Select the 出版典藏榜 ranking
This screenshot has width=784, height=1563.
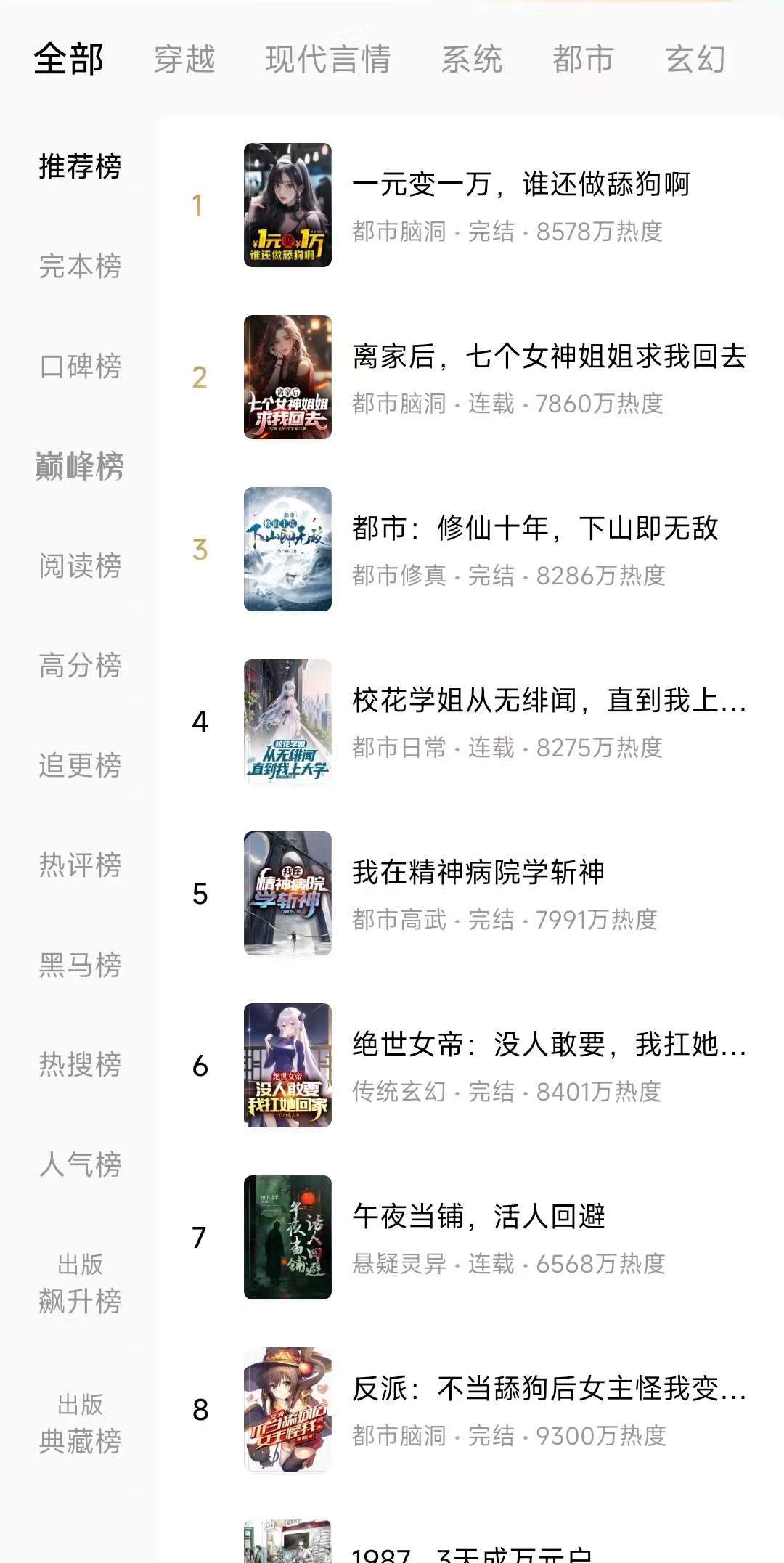pyautogui.click(x=80, y=1423)
